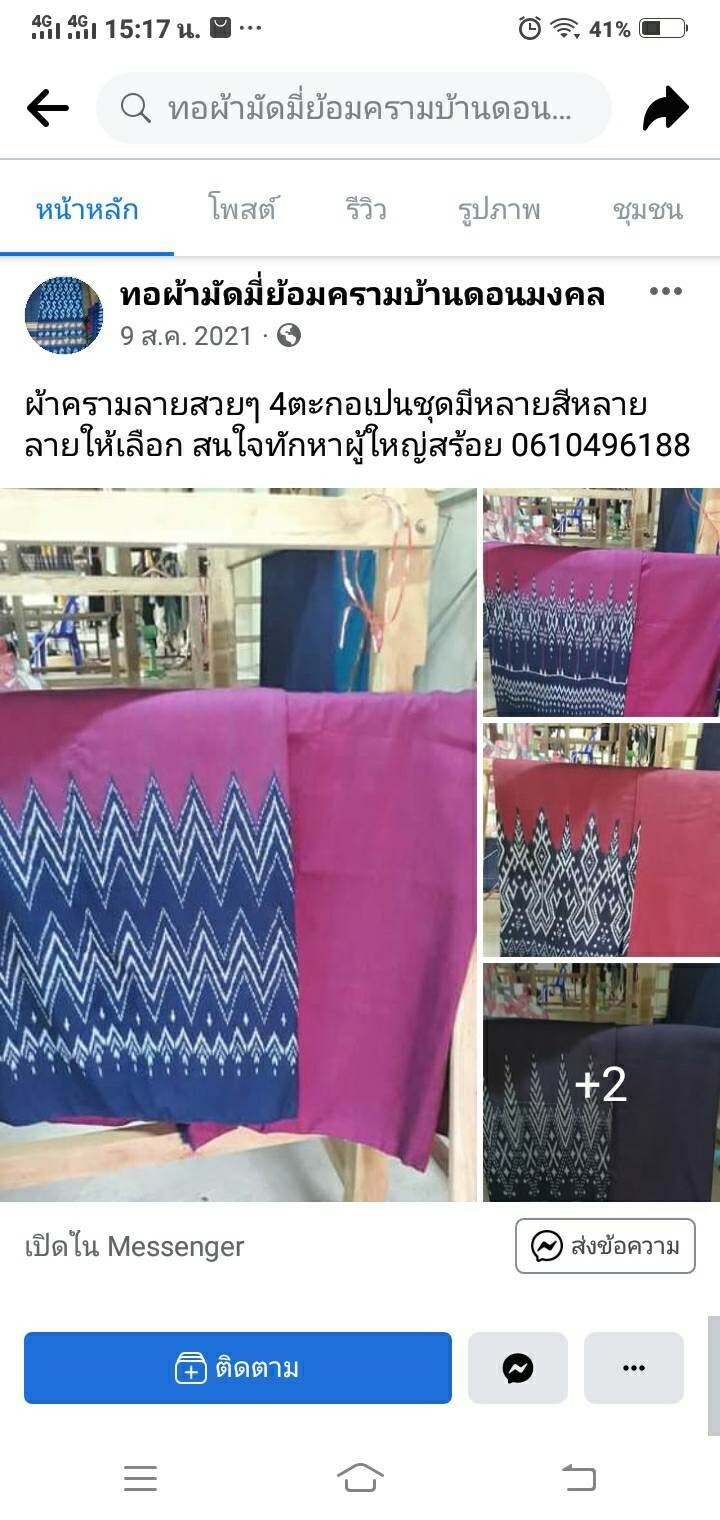Open the page name on the post header
The height and width of the screenshot is (1520, 720).
362,295
